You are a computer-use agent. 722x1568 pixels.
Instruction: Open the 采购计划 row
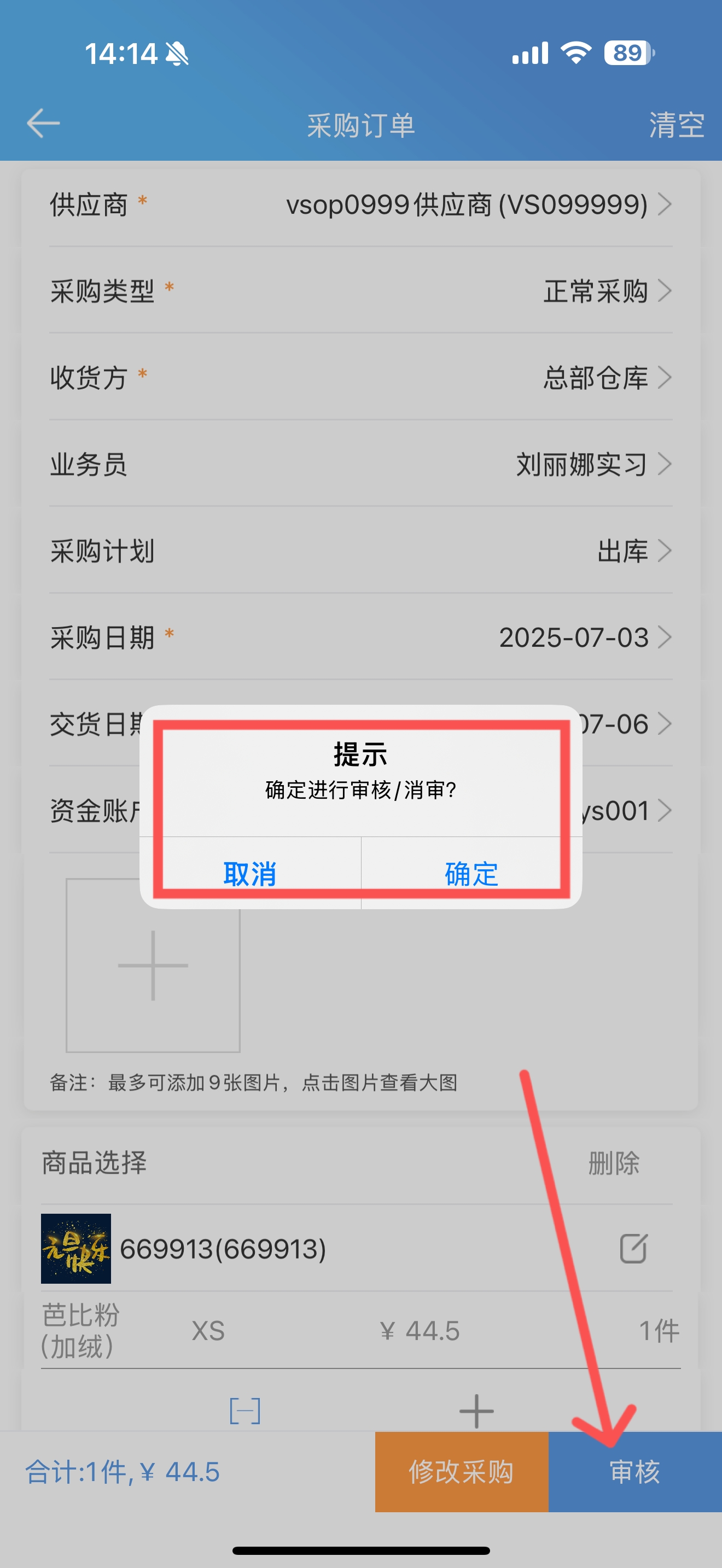(361, 551)
